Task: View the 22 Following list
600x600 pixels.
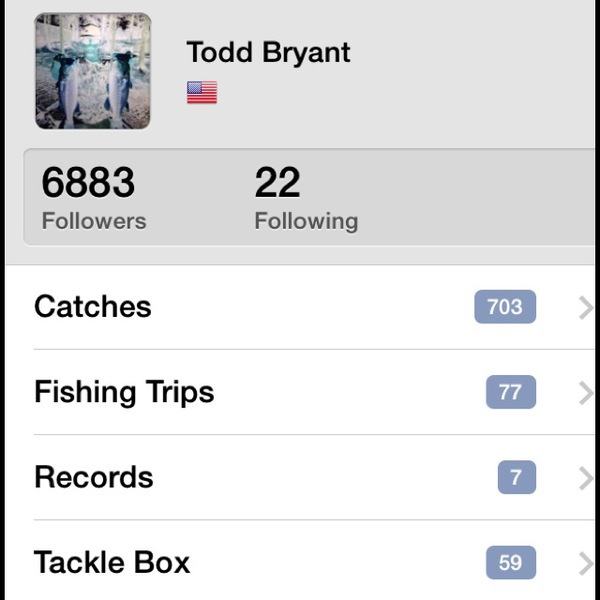Action: [305, 198]
